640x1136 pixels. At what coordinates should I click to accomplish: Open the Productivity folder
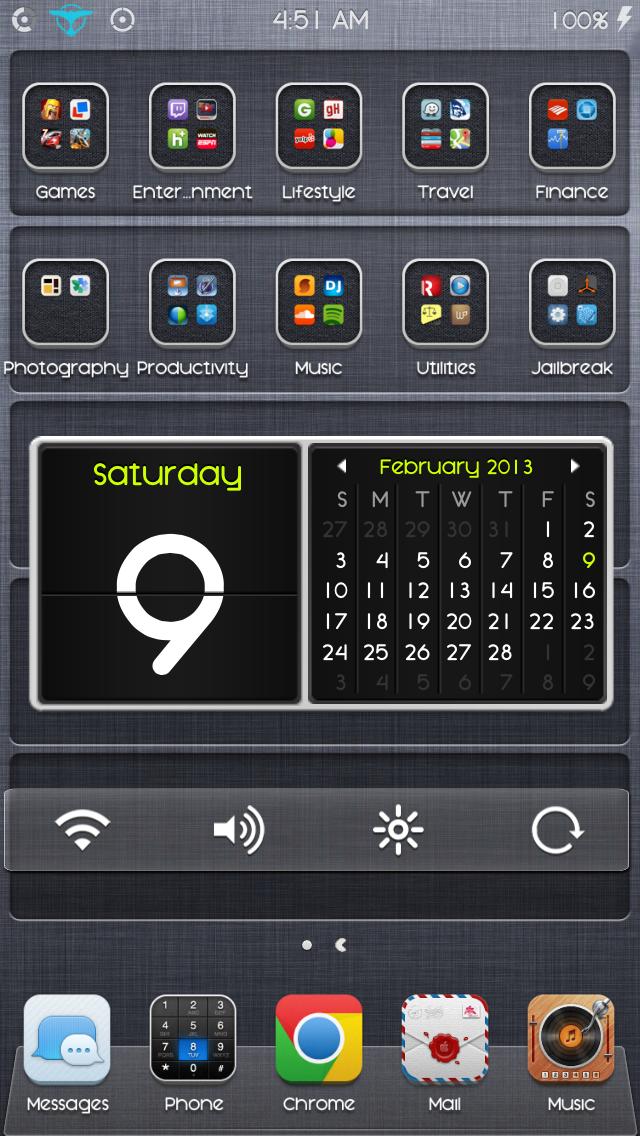(x=192, y=302)
